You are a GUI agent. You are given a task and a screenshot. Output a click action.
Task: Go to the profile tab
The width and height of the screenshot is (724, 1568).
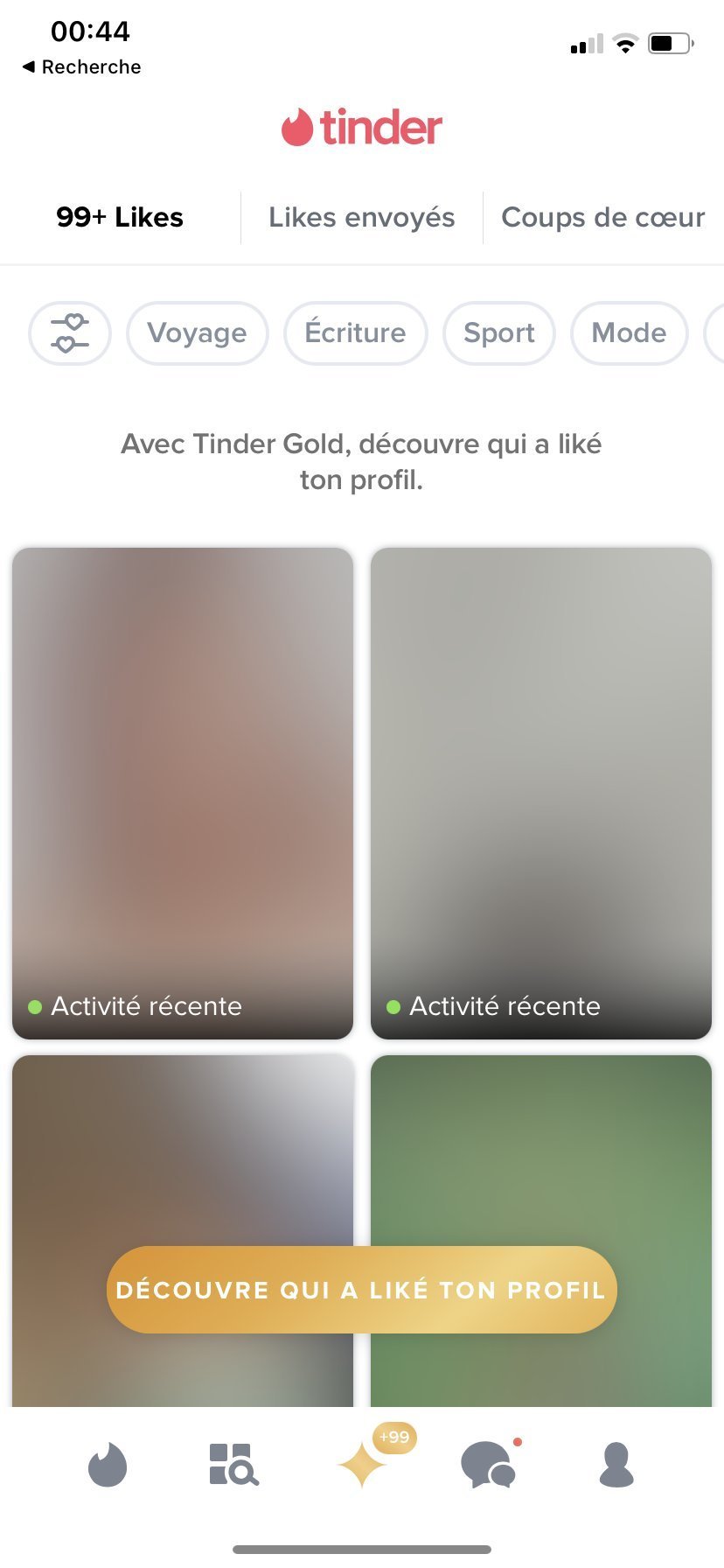[x=616, y=1465]
